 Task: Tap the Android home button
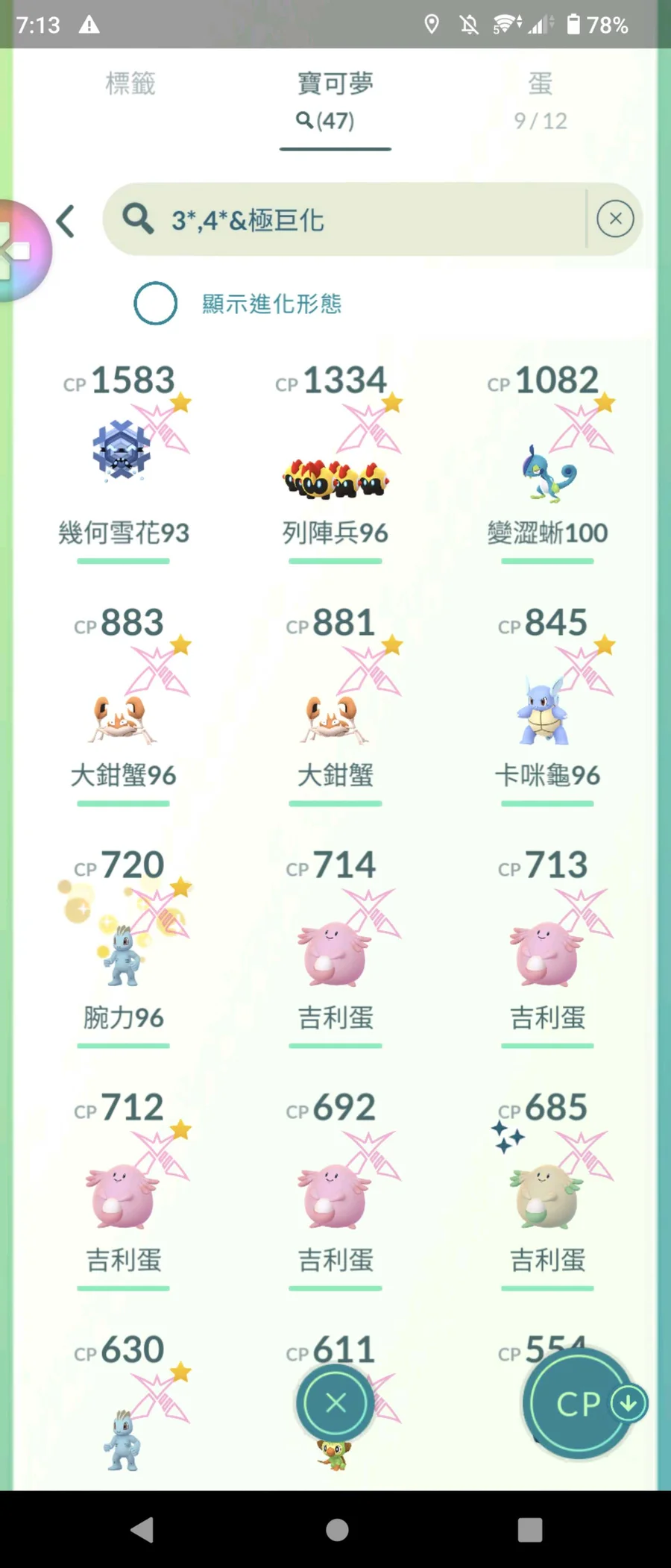pyautogui.click(x=336, y=1530)
